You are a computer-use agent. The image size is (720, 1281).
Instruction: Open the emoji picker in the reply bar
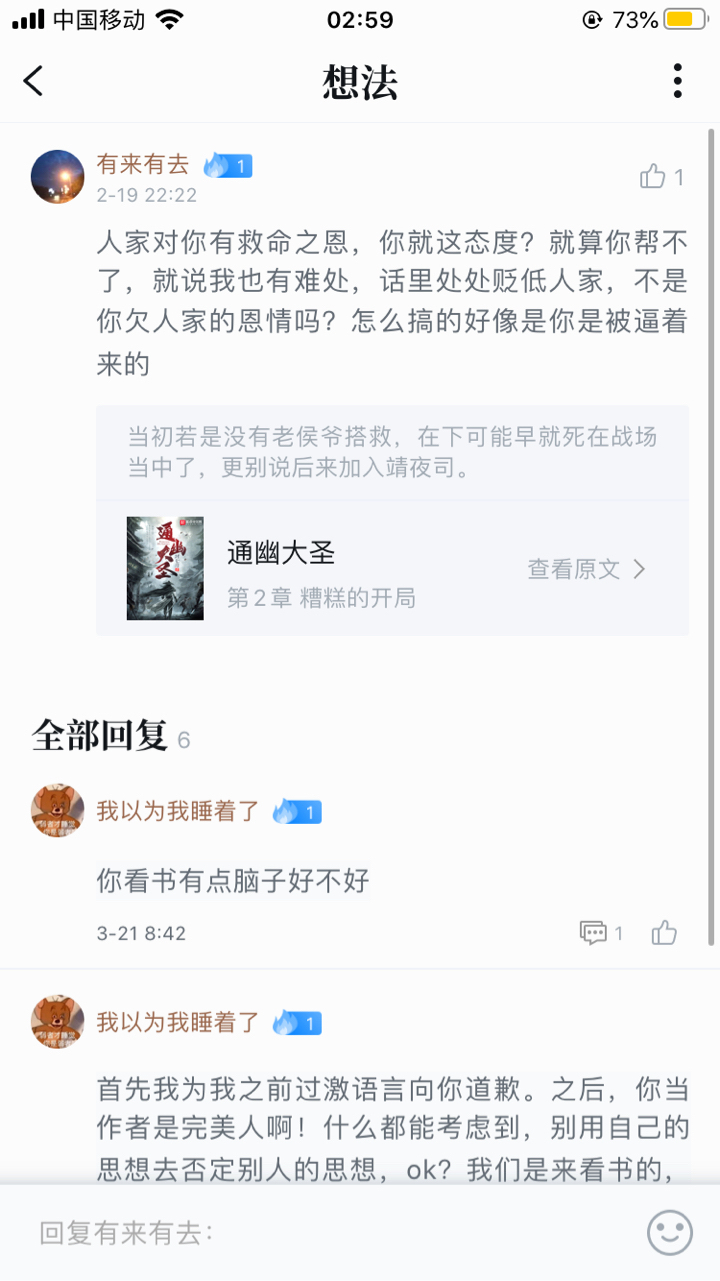point(669,1232)
